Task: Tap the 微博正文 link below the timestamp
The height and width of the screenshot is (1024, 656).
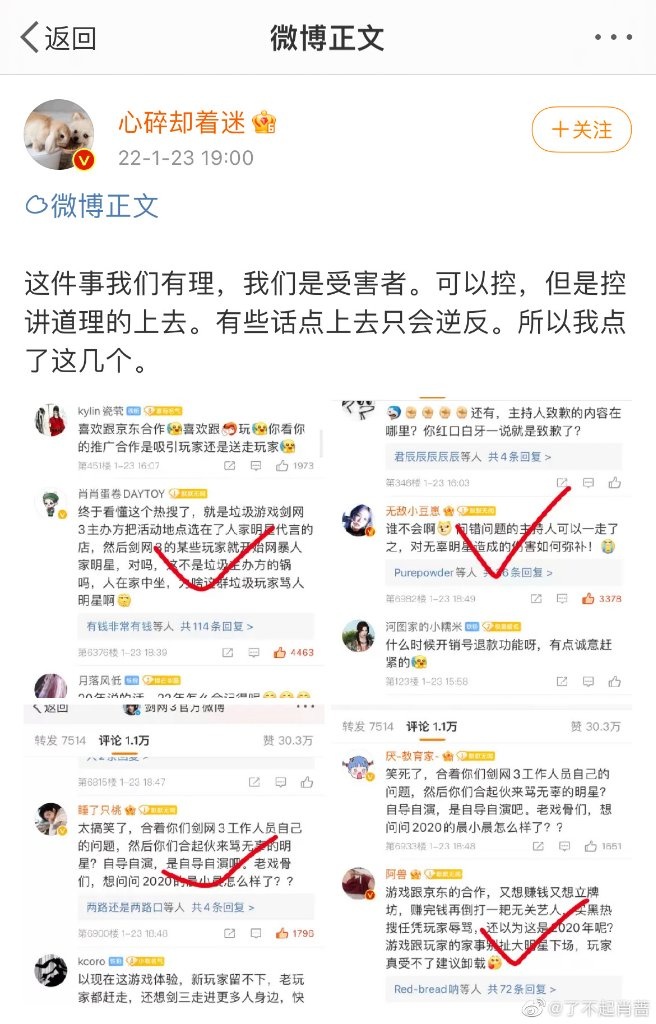Action: point(92,206)
